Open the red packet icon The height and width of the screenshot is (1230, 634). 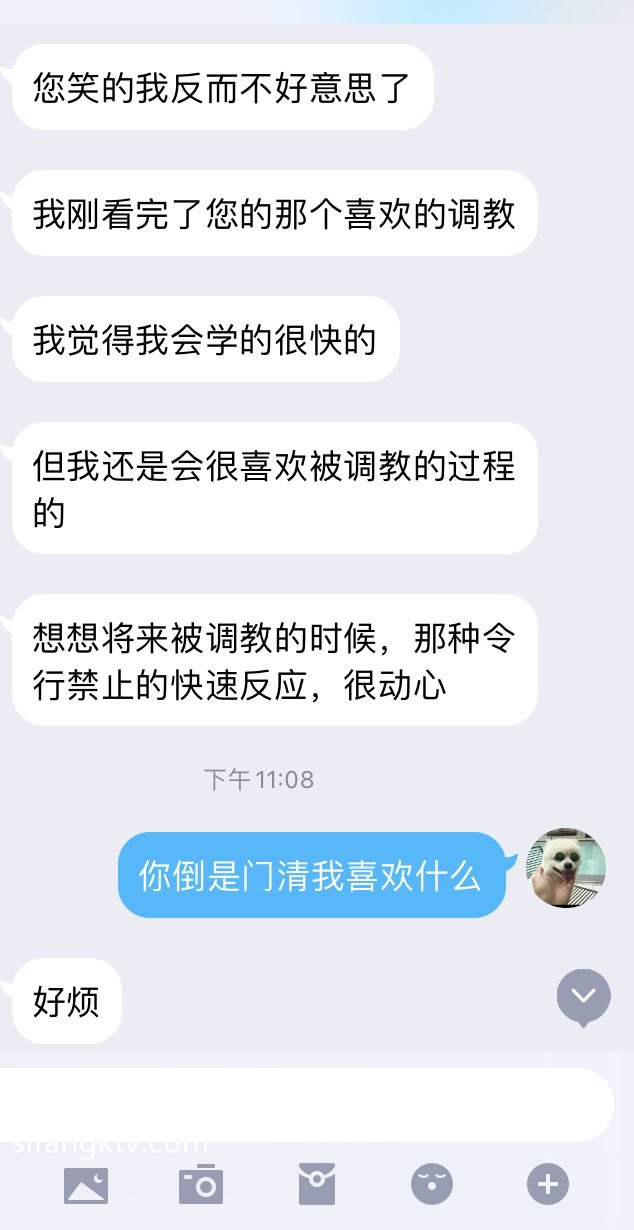pyautogui.click(x=317, y=1184)
